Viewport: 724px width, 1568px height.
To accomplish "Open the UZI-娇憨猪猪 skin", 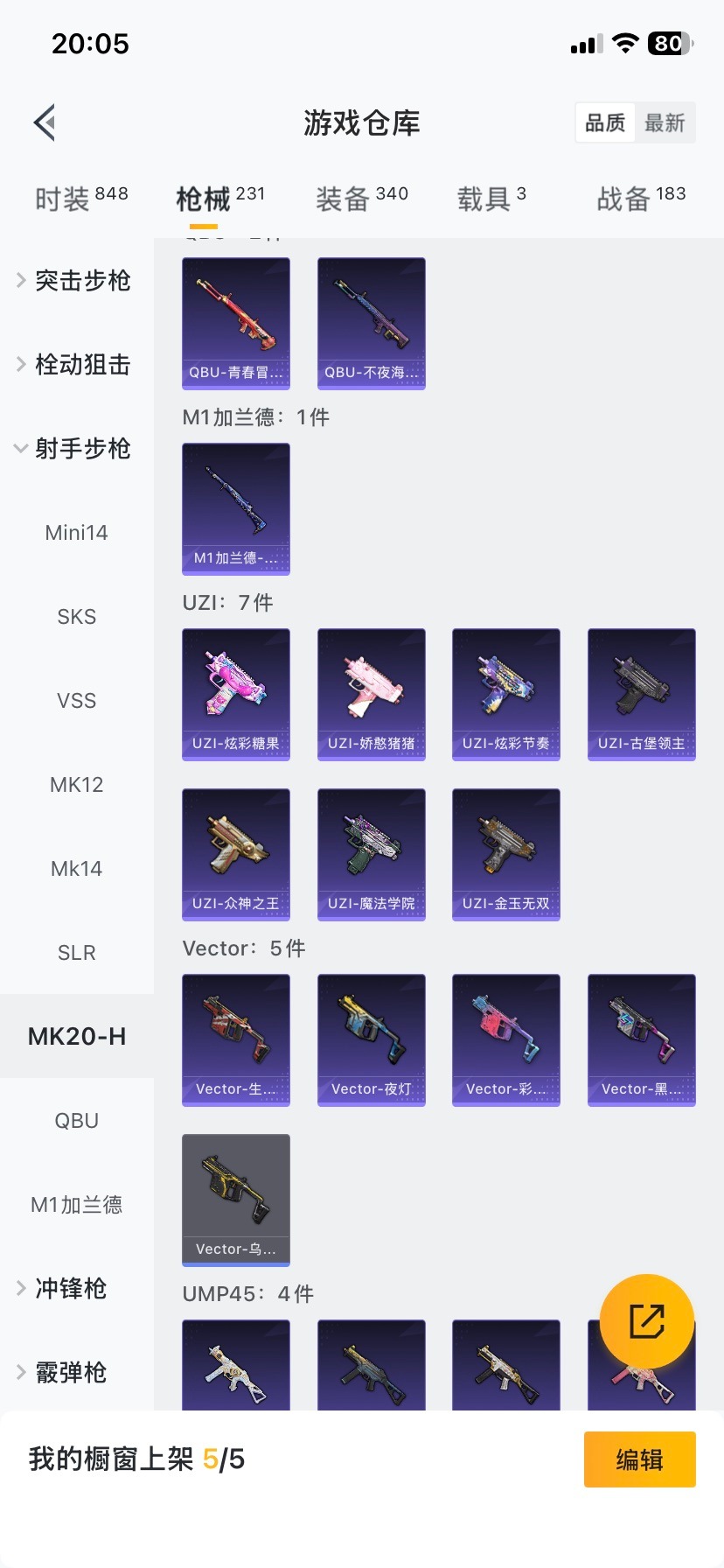I will (371, 694).
